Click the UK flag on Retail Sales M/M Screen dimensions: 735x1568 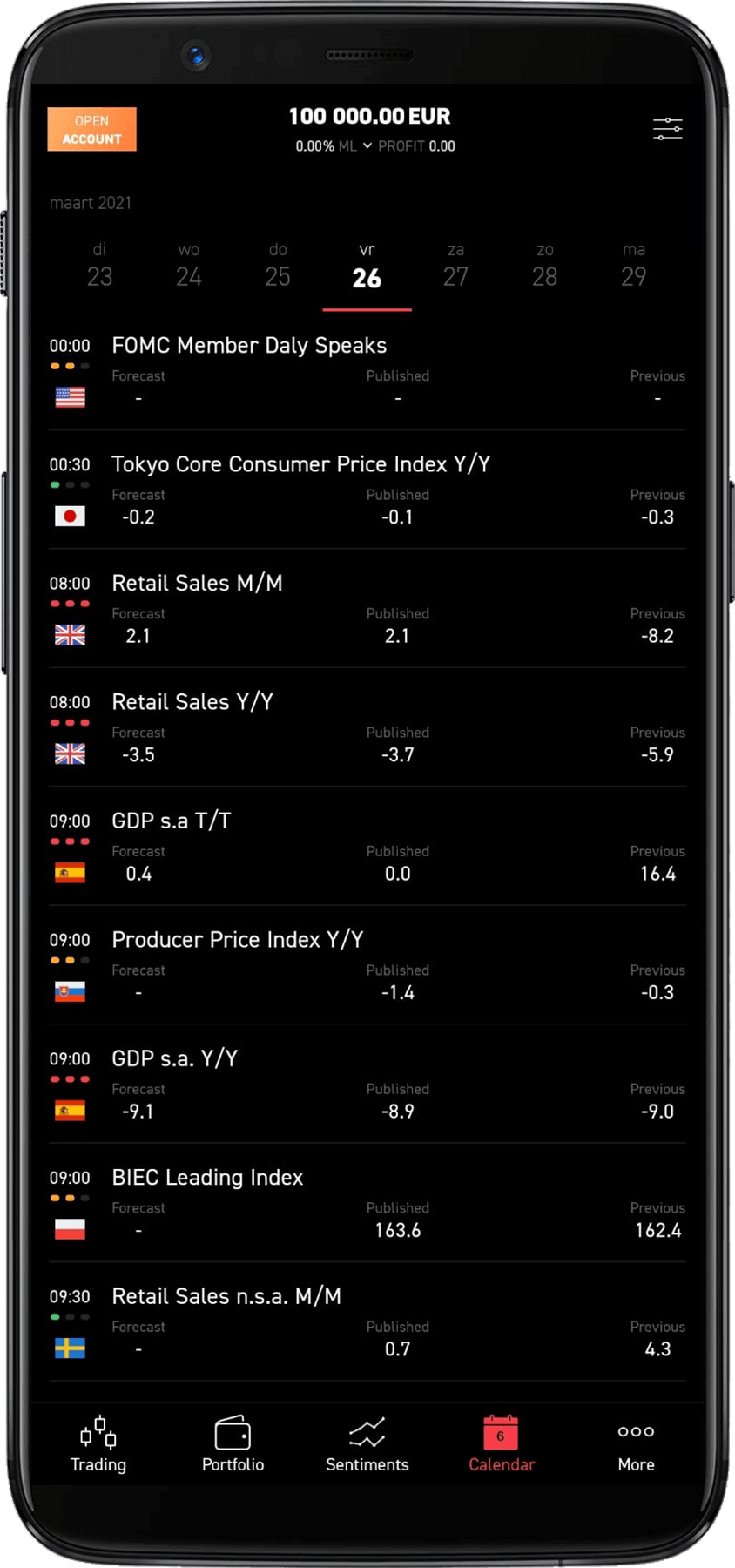click(70, 635)
